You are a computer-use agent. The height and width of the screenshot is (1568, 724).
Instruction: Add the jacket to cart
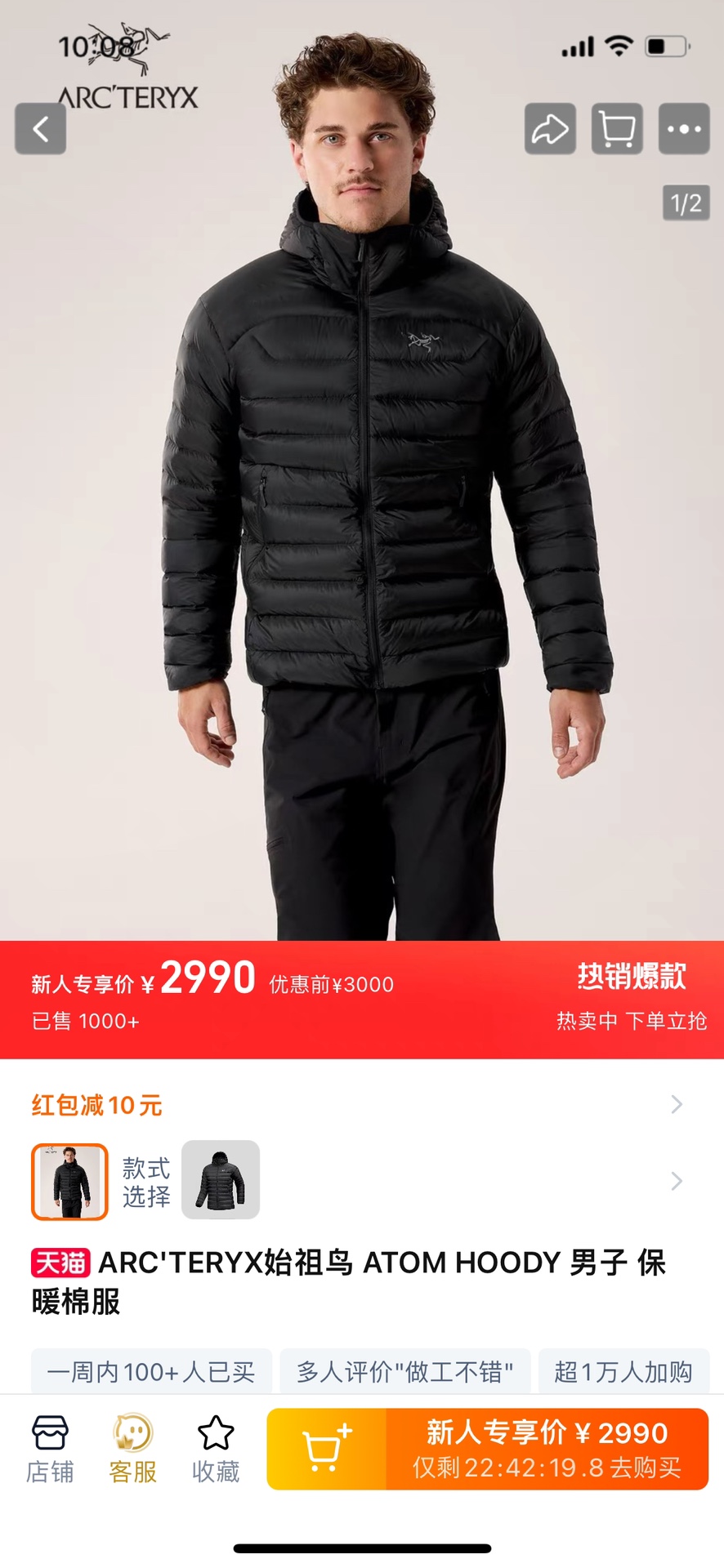[x=326, y=1450]
